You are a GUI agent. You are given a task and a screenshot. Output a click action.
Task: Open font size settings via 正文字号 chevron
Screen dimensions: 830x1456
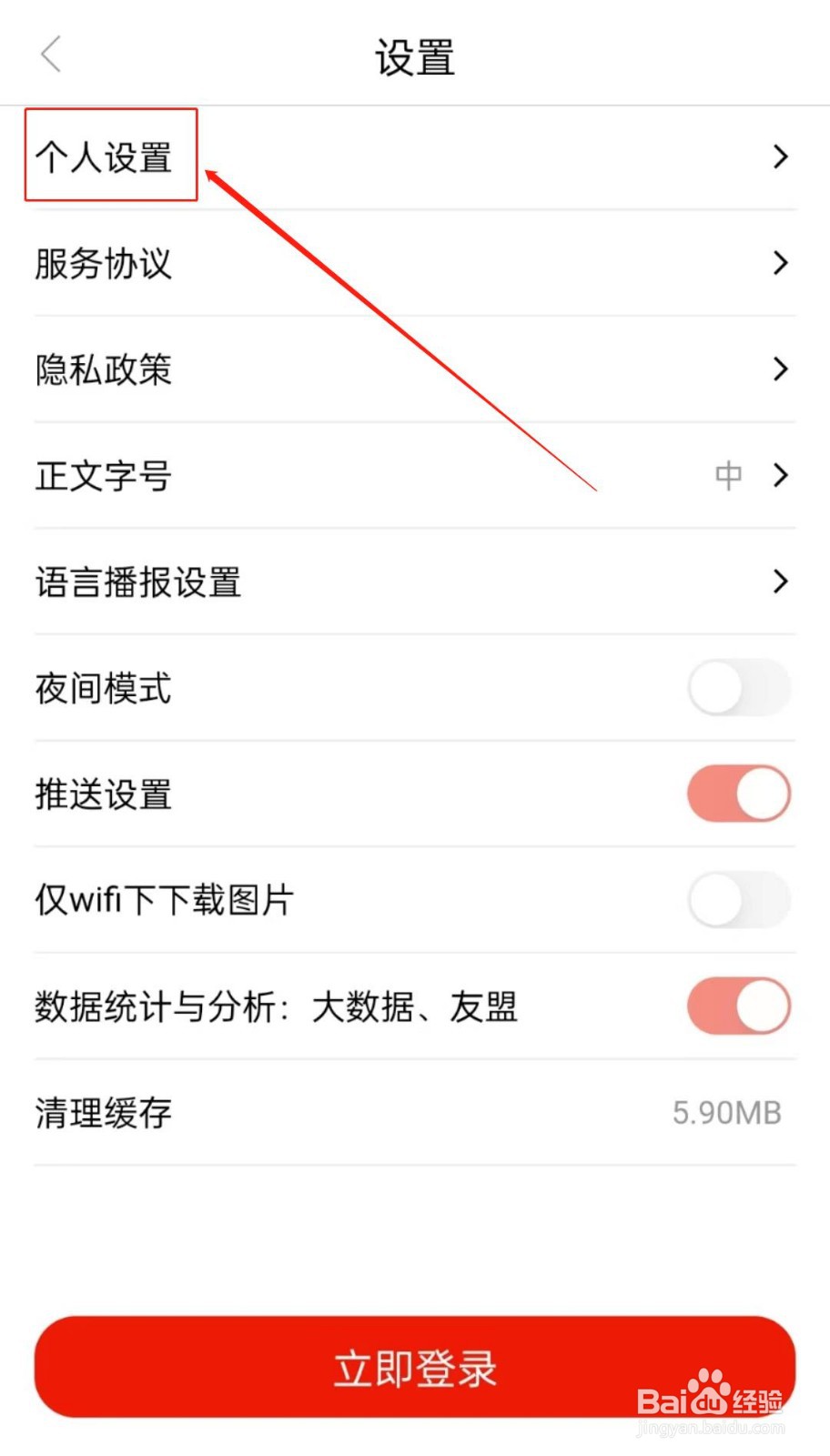(780, 475)
